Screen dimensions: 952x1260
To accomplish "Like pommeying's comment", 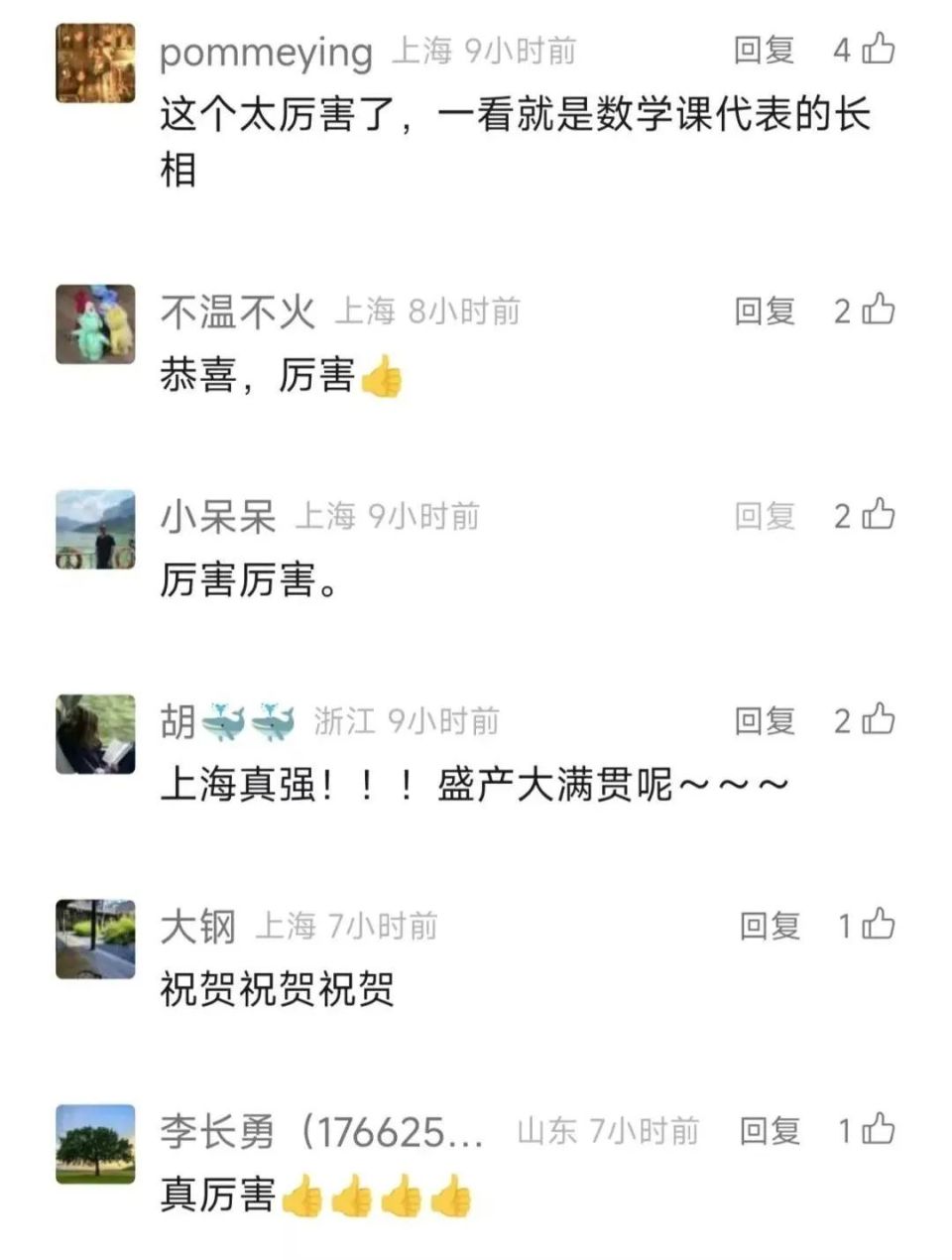I will point(878,49).
